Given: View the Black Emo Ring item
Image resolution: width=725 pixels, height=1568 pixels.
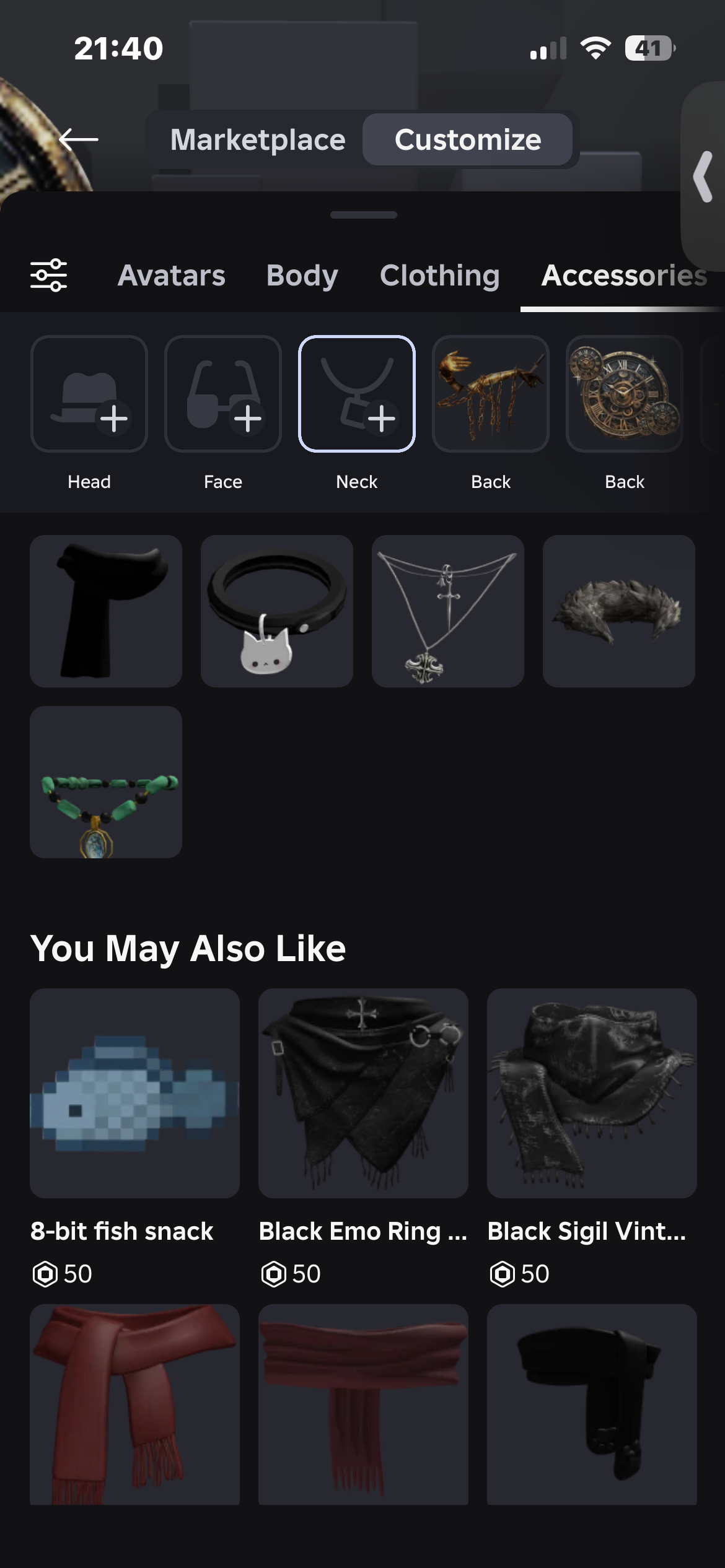Looking at the screenshot, I should pyautogui.click(x=363, y=1093).
